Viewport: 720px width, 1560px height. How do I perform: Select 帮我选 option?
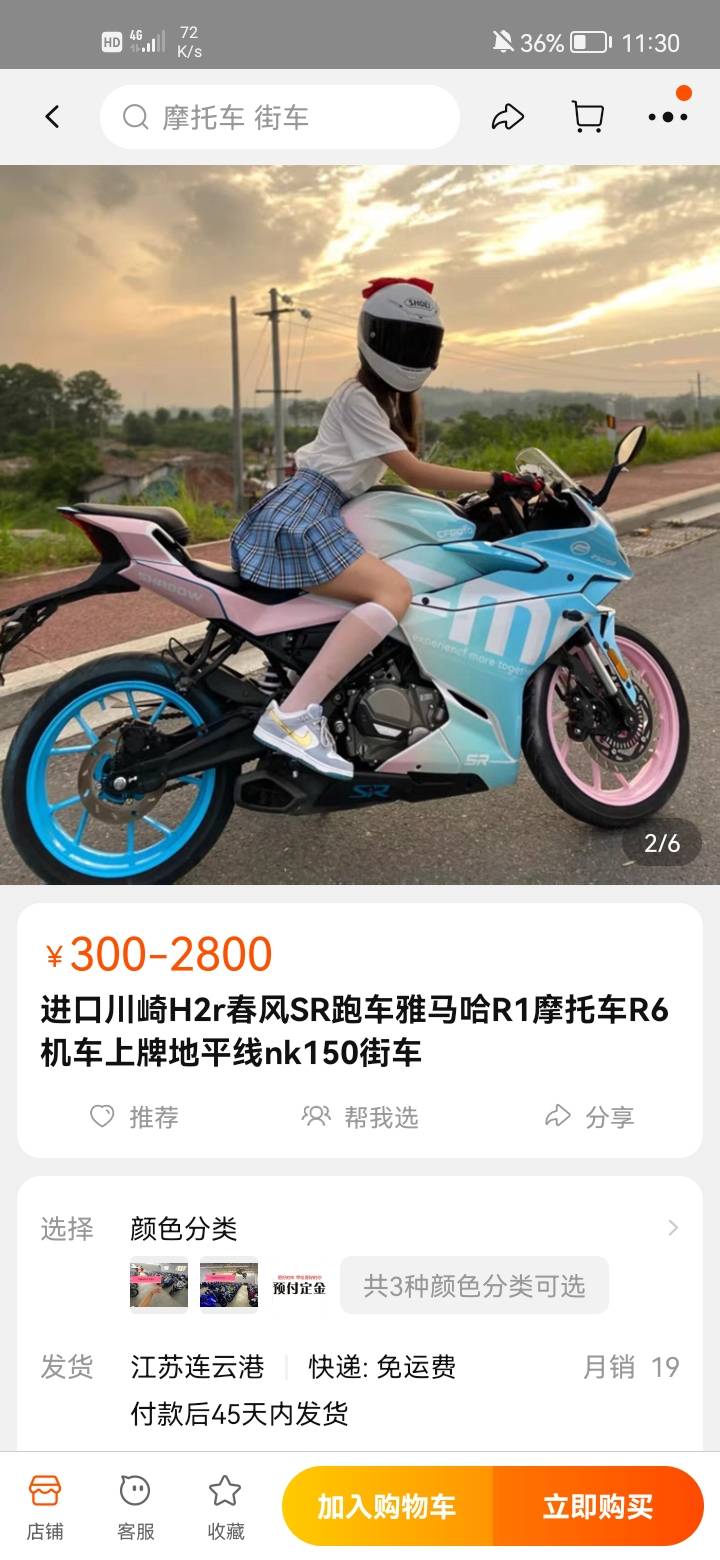coord(360,1116)
